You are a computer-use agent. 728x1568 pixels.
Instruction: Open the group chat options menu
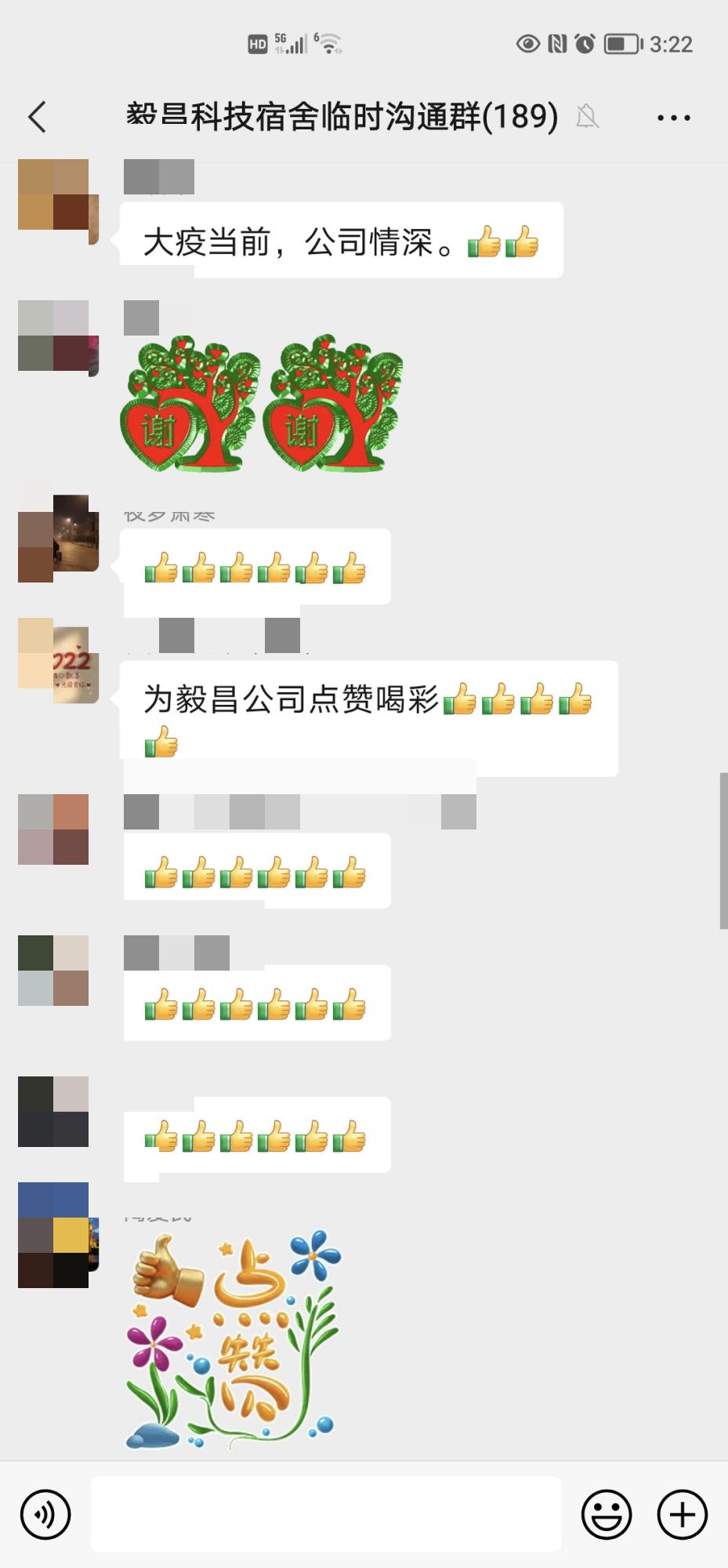click(673, 118)
